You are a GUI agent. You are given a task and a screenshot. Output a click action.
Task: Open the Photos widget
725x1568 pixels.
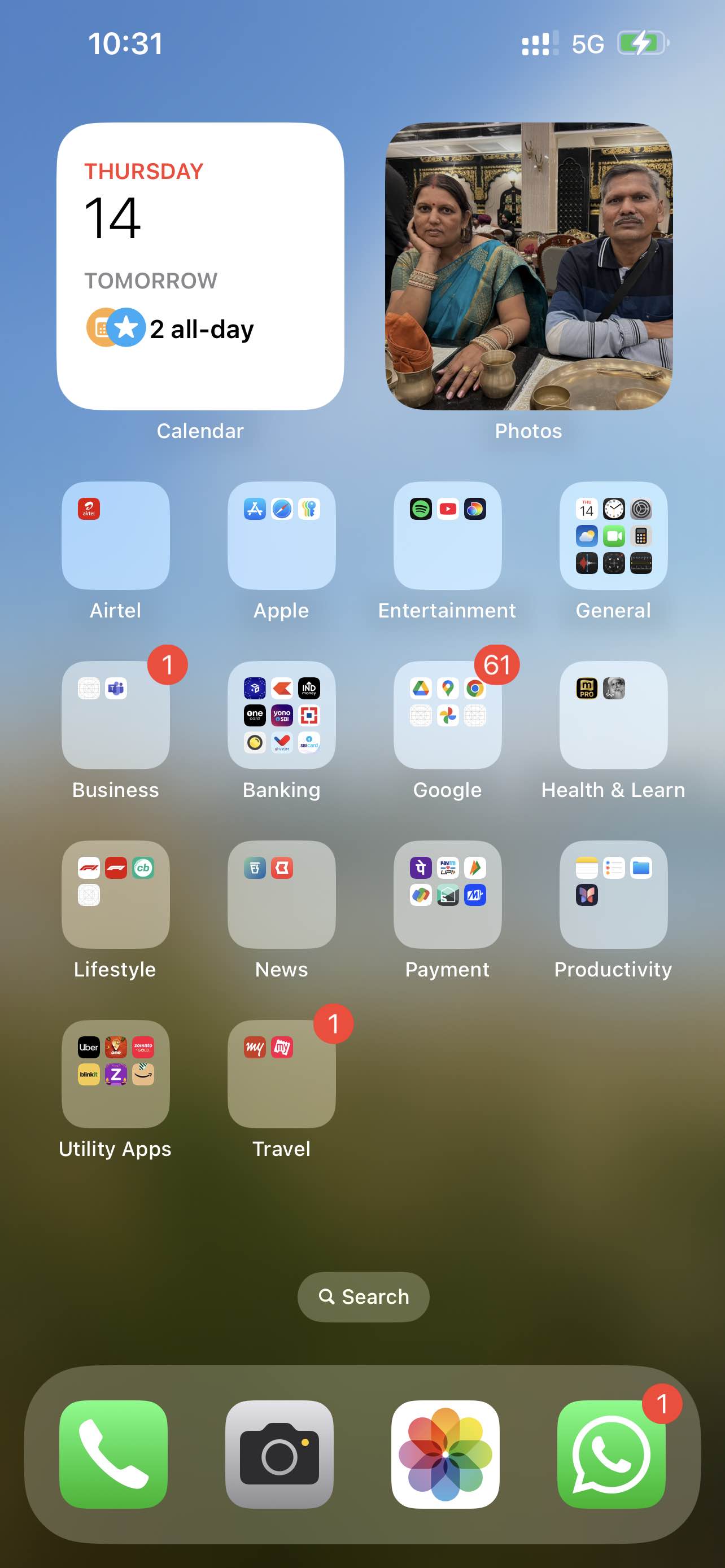pos(529,266)
